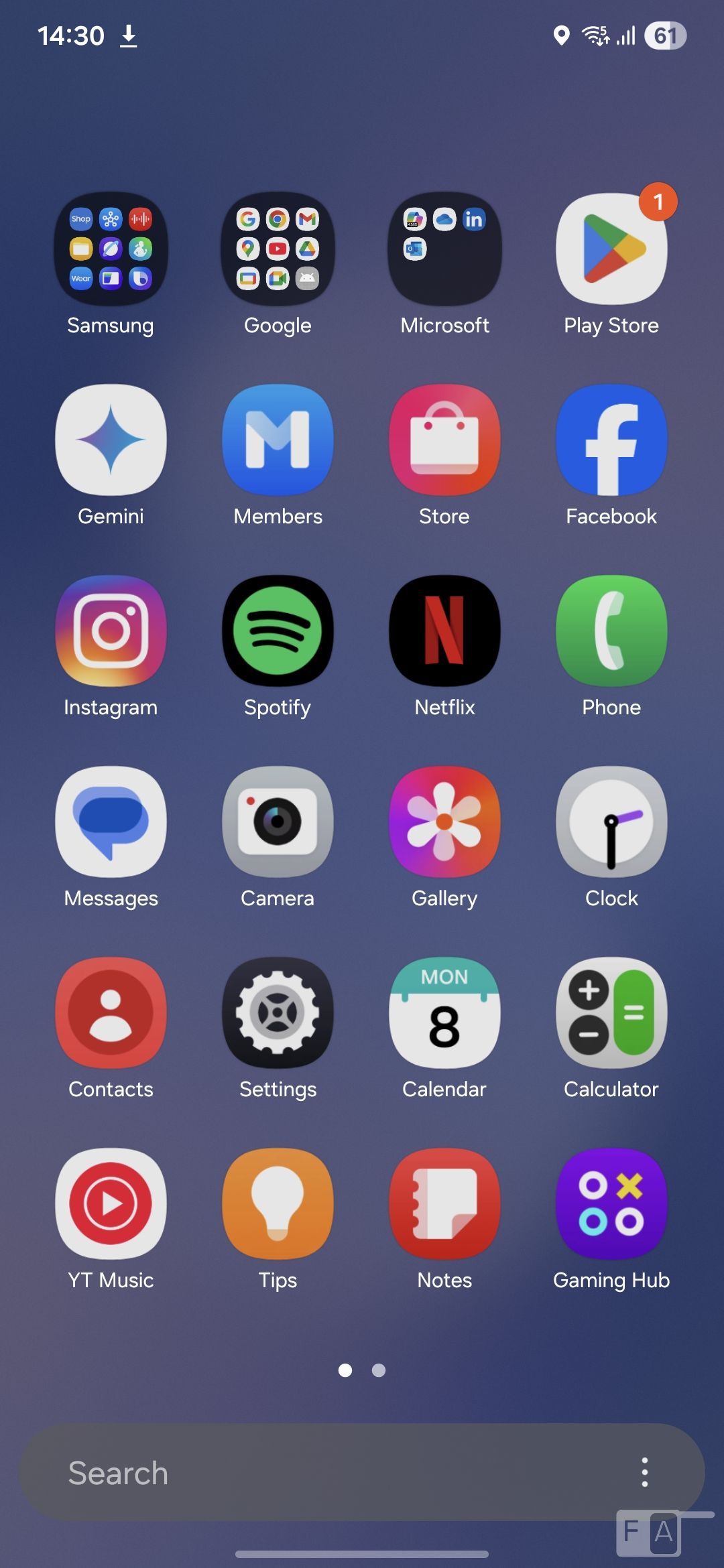The height and width of the screenshot is (1568, 724).
Task: Open the Phone dialer app
Action: (611, 631)
